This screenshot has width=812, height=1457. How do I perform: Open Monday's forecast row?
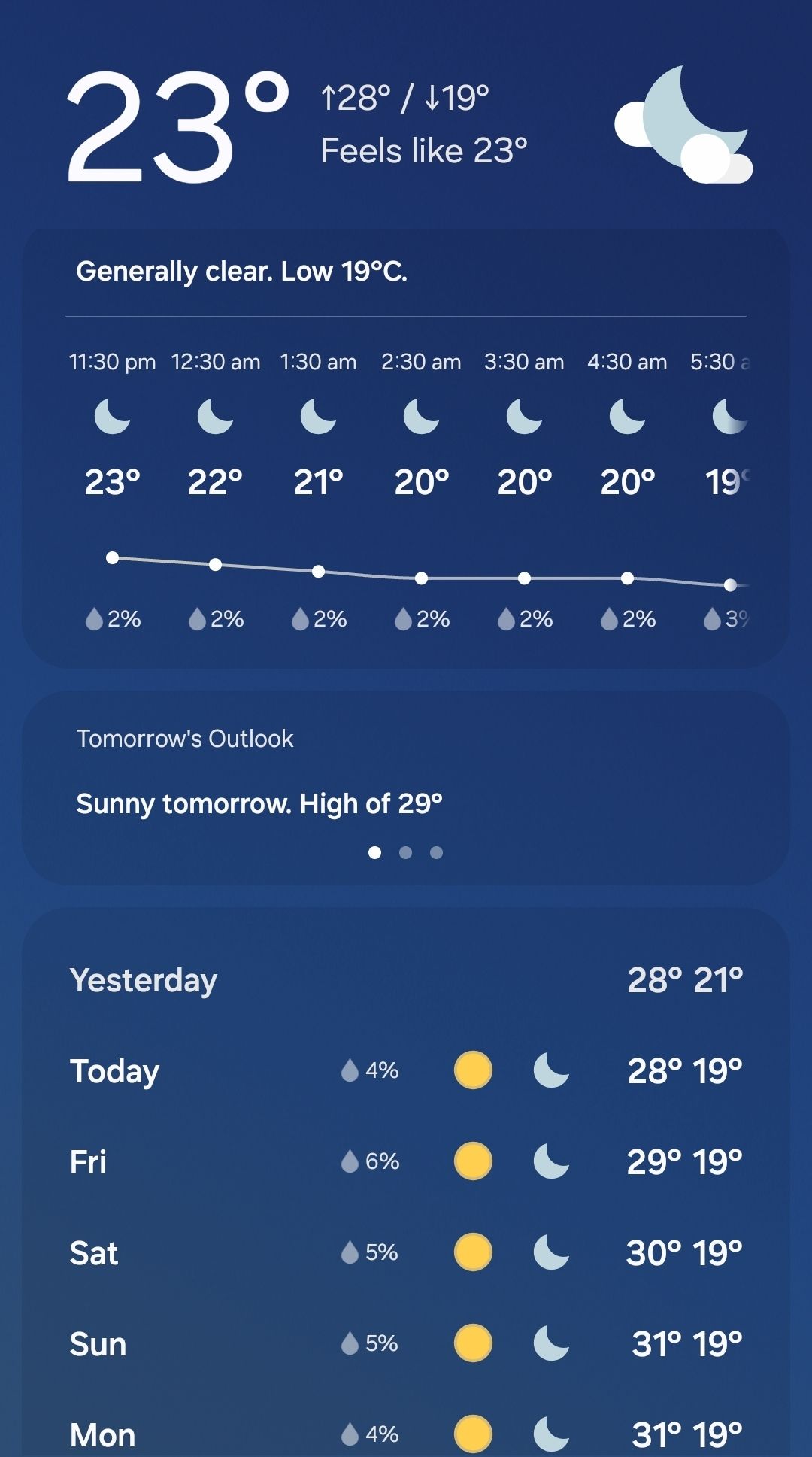click(406, 1434)
